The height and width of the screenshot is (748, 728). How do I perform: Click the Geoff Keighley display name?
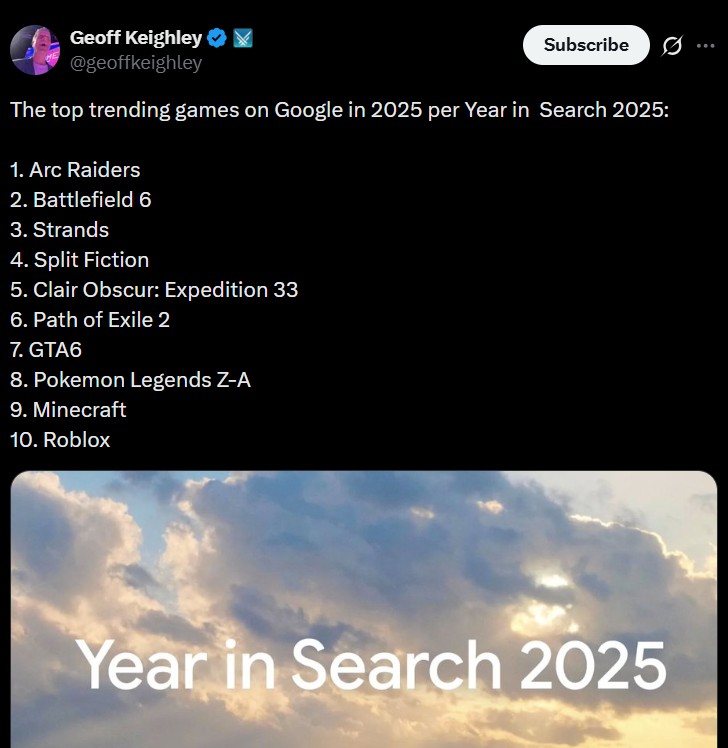point(137,37)
